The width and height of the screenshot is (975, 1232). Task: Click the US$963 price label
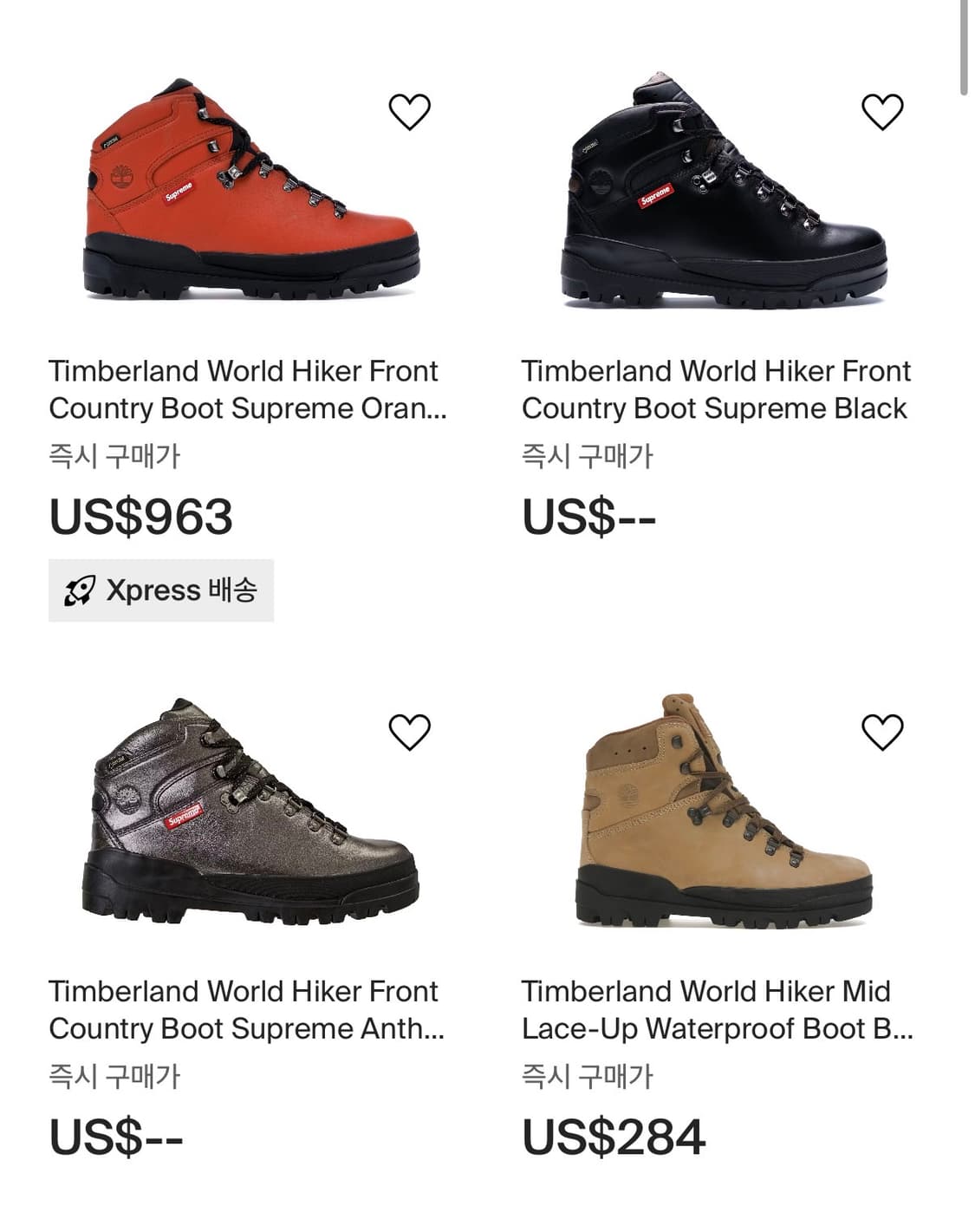pyautogui.click(x=139, y=518)
